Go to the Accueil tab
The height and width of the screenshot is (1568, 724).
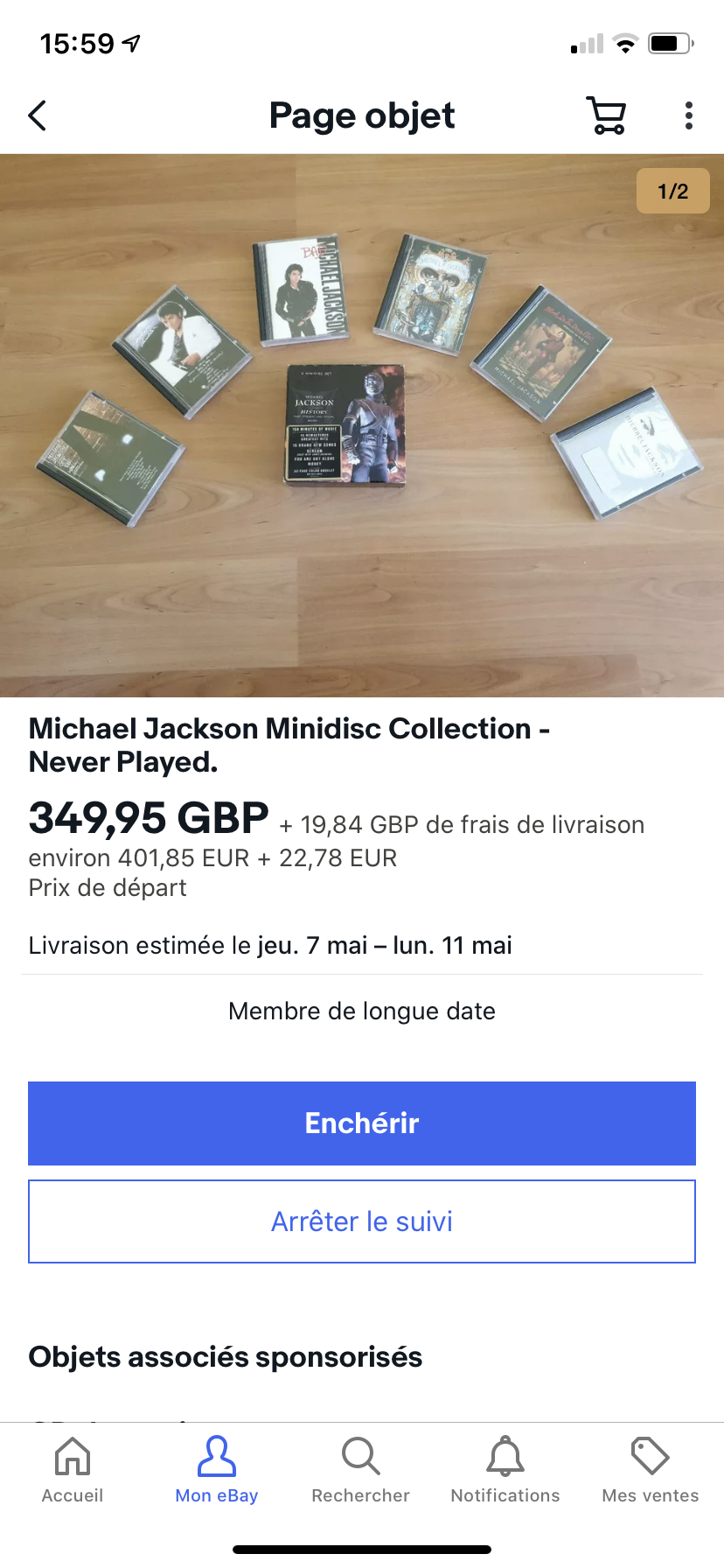click(x=73, y=1470)
